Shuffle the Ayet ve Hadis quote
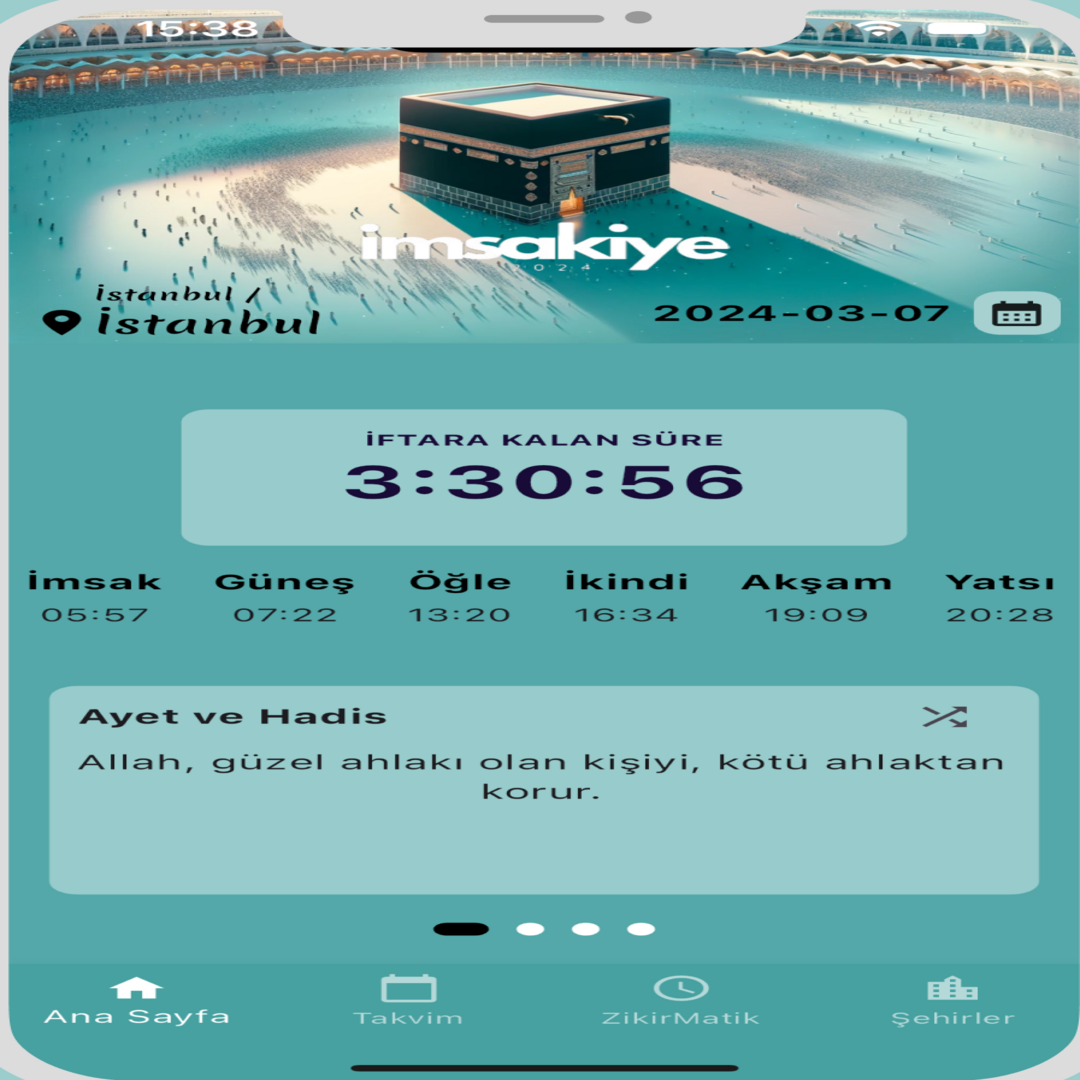The width and height of the screenshot is (1080, 1080). point(945,716)
